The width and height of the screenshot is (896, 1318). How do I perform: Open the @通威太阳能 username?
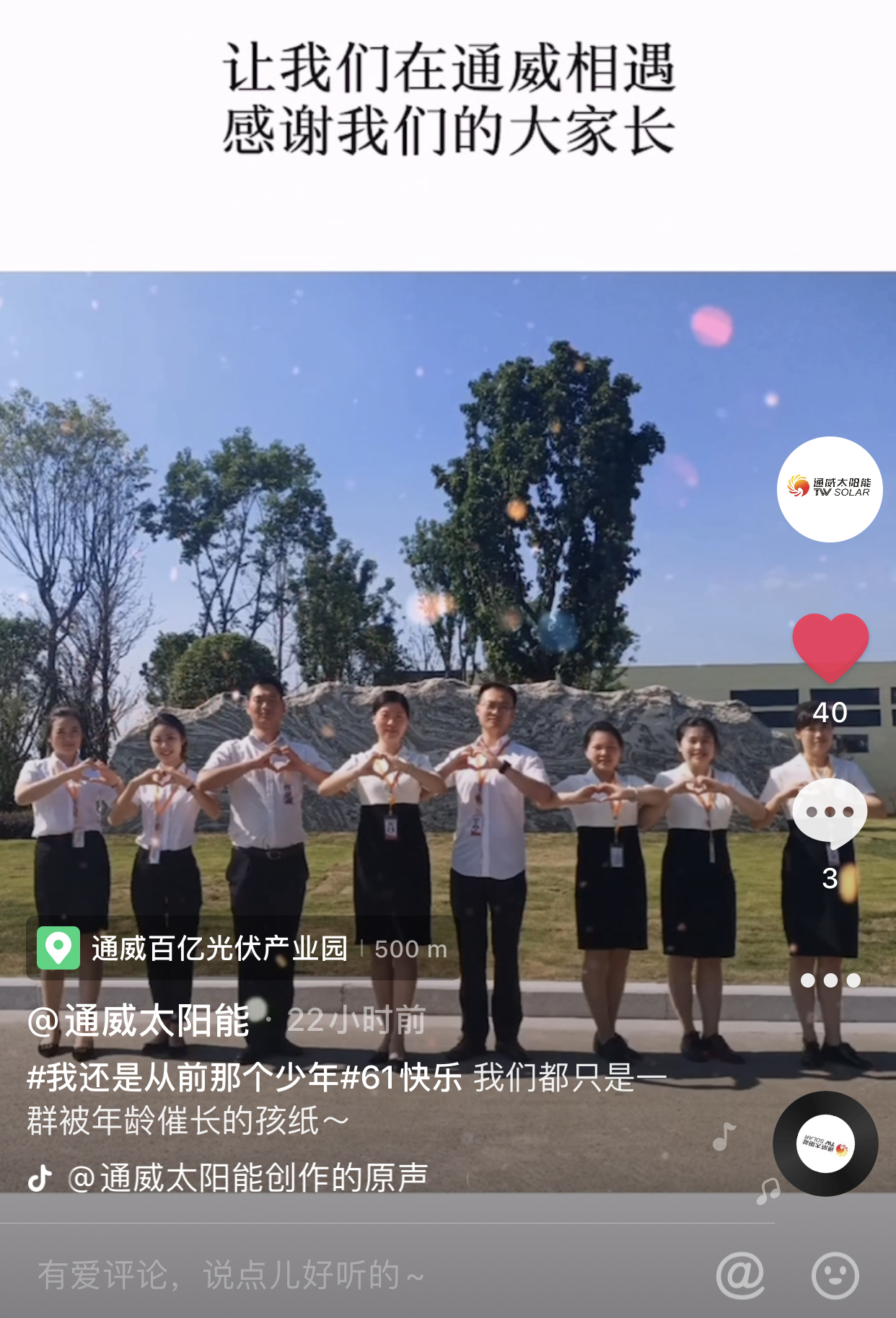click(x=139, y=1022)
